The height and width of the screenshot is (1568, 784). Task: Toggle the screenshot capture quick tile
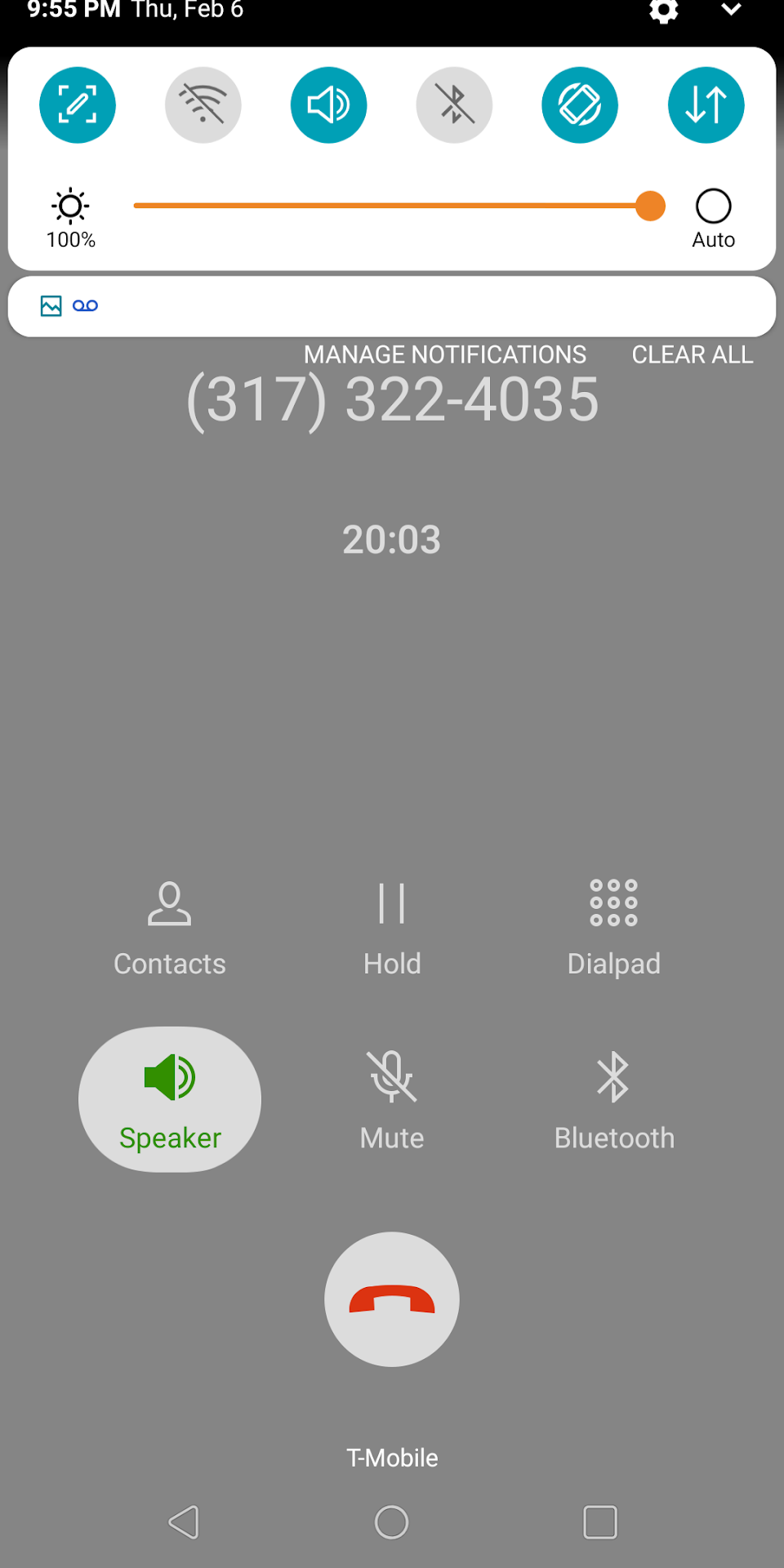[x=78, y=105]
